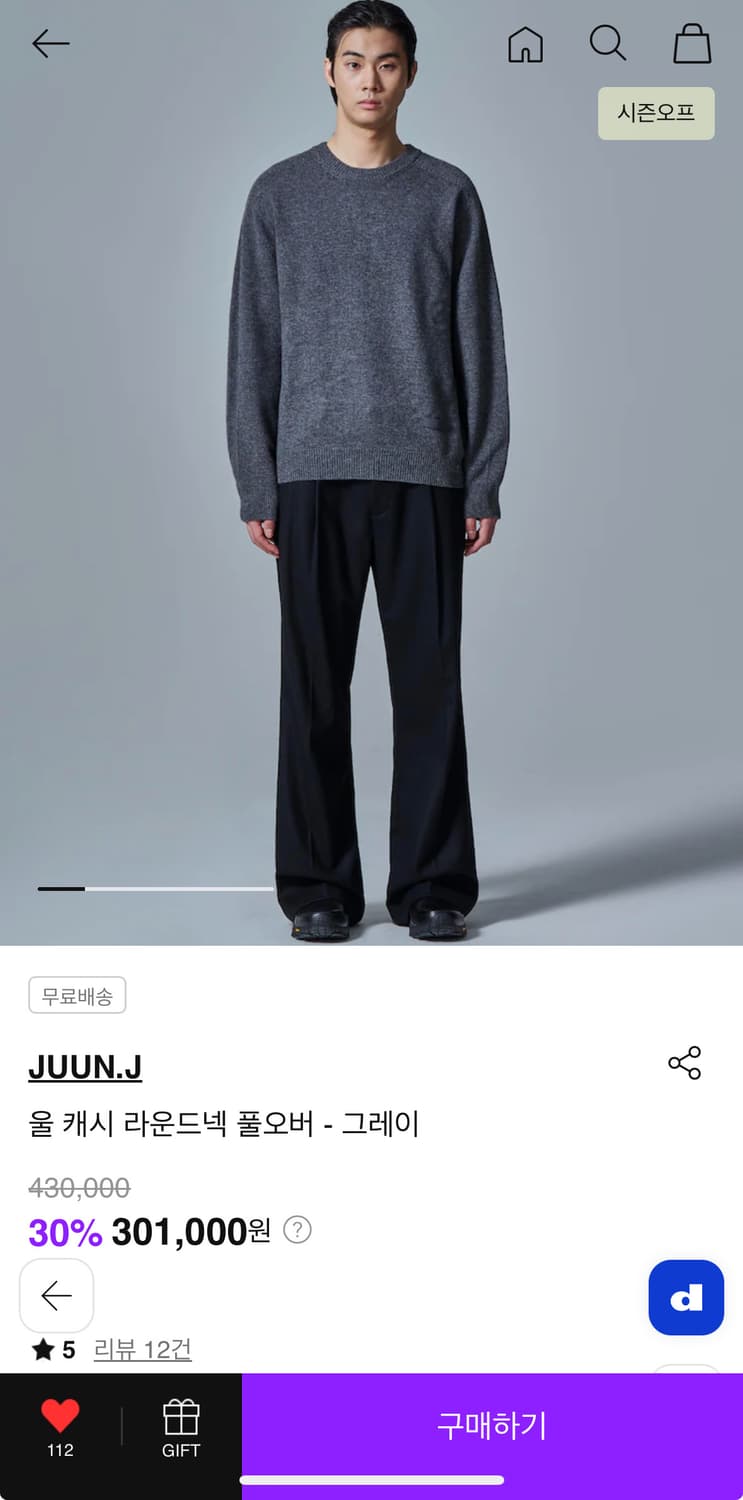
Task: Open the 리뷰 12건 reviews link
Action: tap(142, 1349)
